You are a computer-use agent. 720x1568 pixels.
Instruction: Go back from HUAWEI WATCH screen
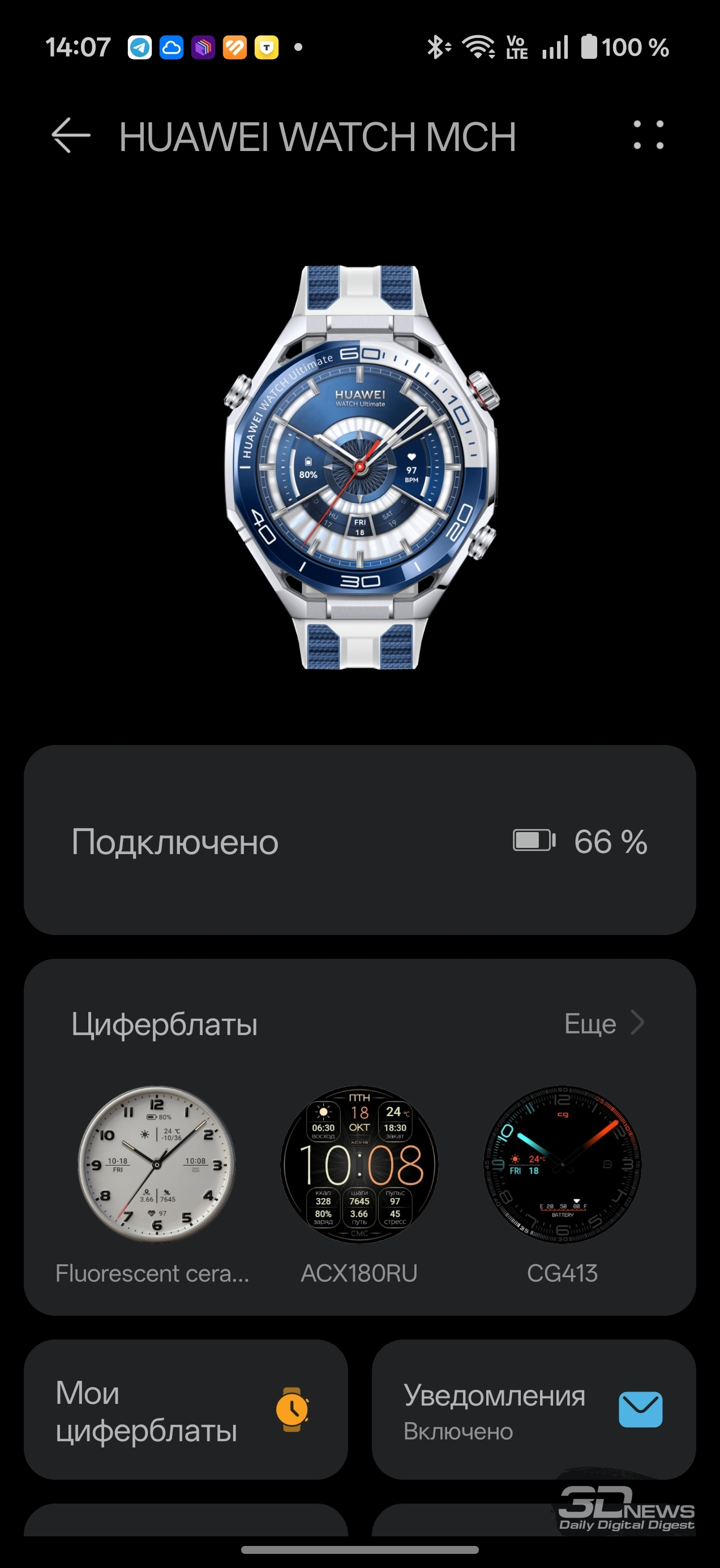tap(71, 135)
